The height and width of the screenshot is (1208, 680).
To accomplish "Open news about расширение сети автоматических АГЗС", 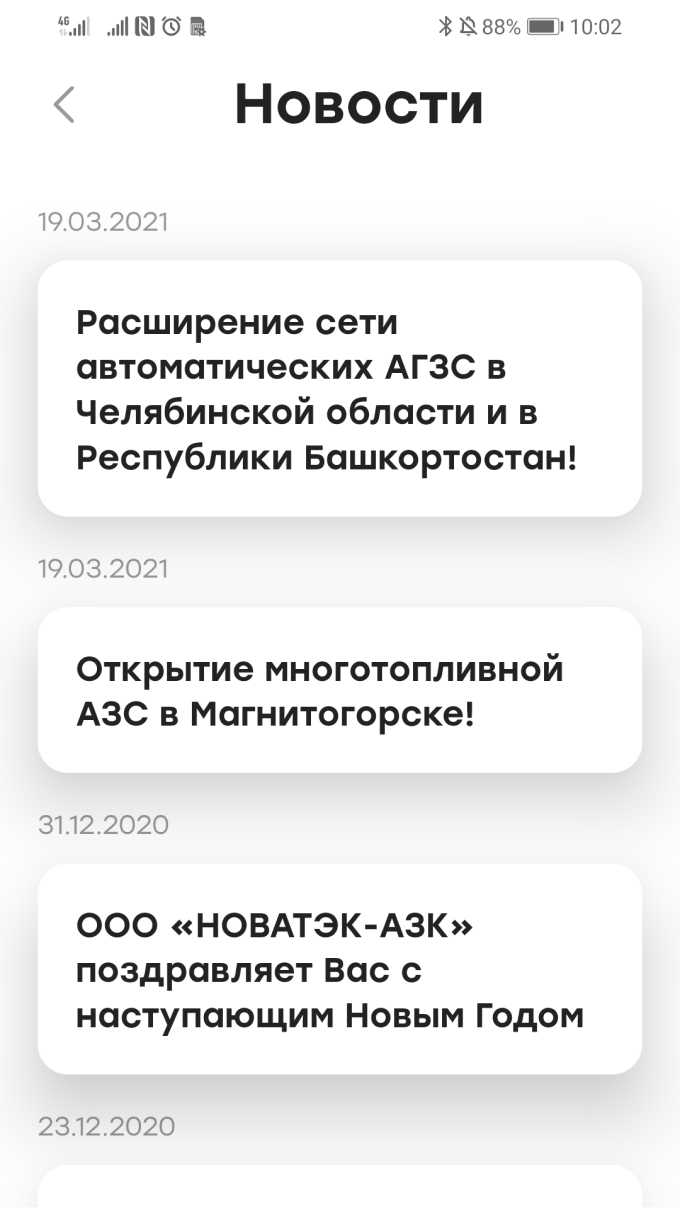I will click(x=339, y=389).
